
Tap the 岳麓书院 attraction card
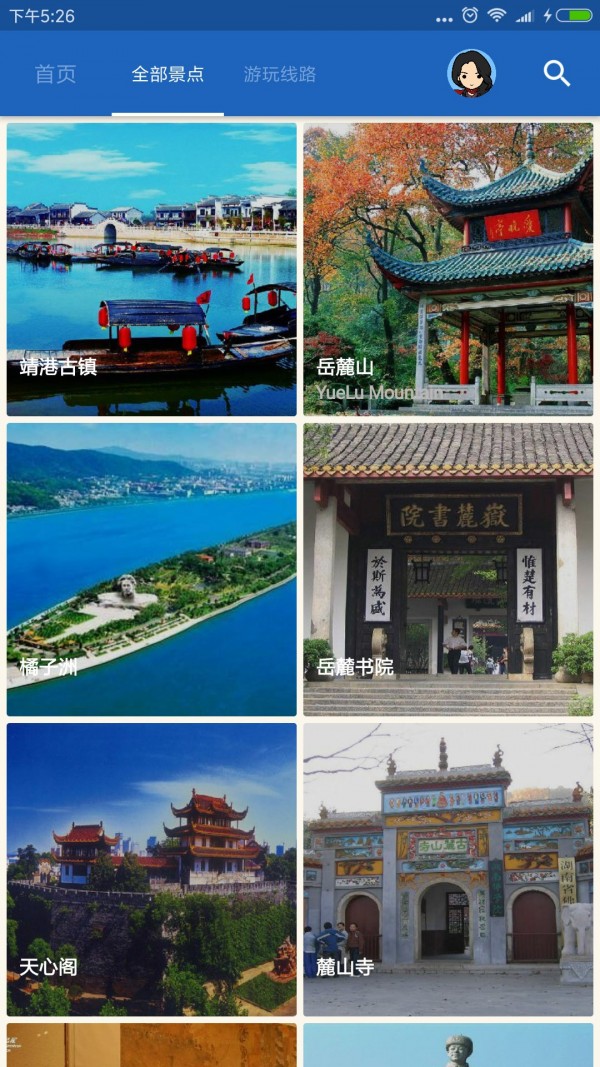[x=448, y=570]
